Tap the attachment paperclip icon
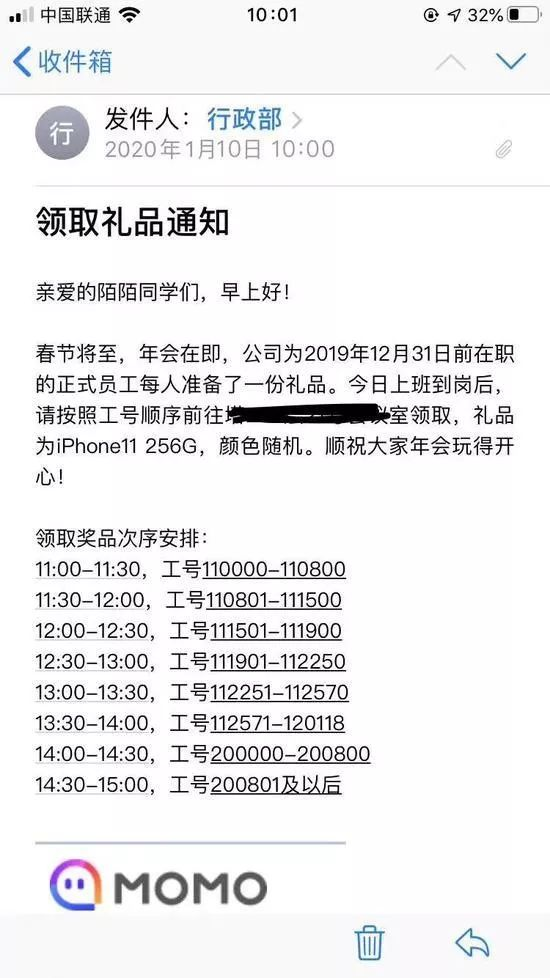This screenshot has width=550, height=978. click(x=503, y=149)
